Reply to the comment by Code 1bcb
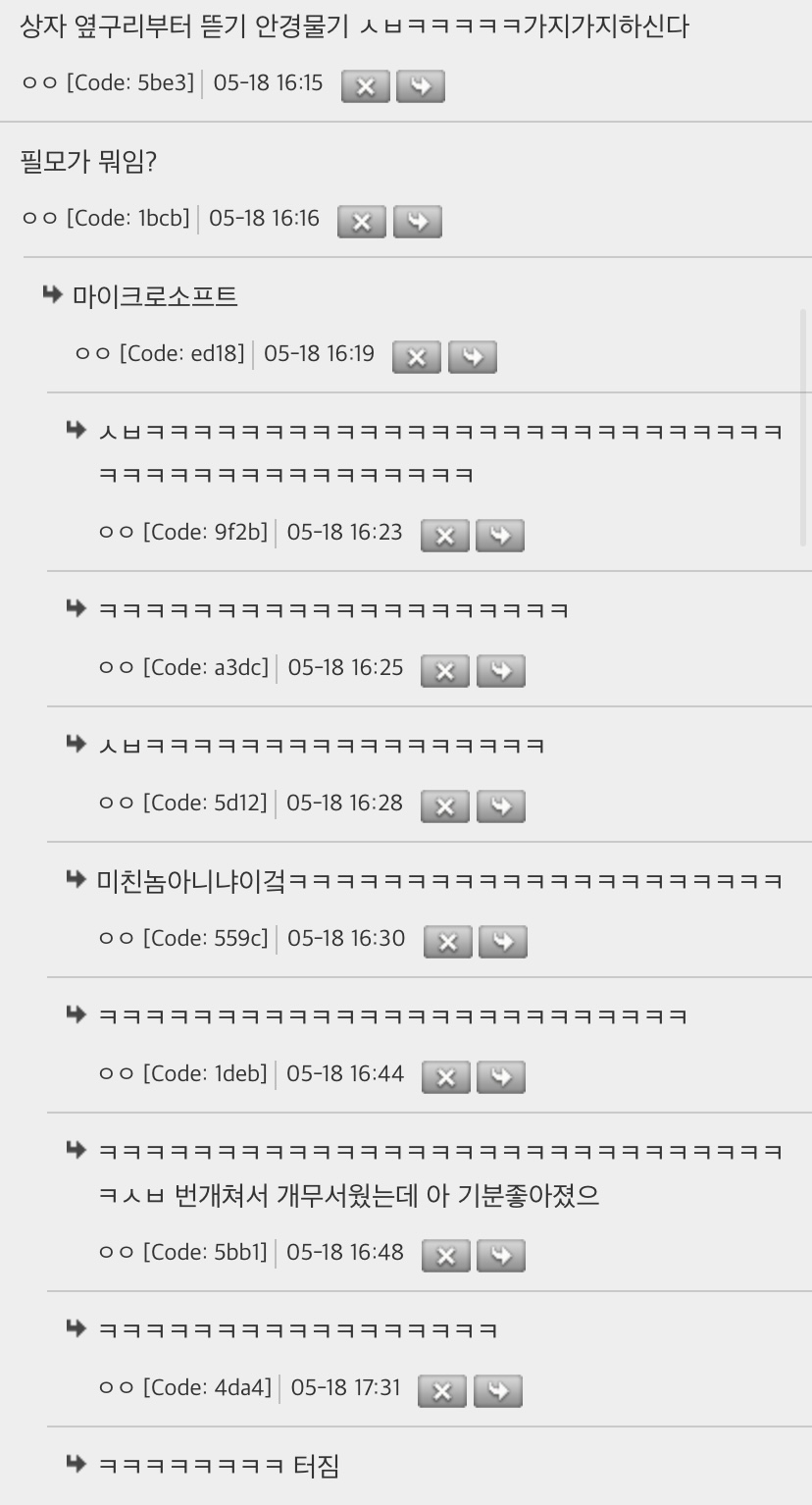The image size is (812, 1505). (417, 222)
